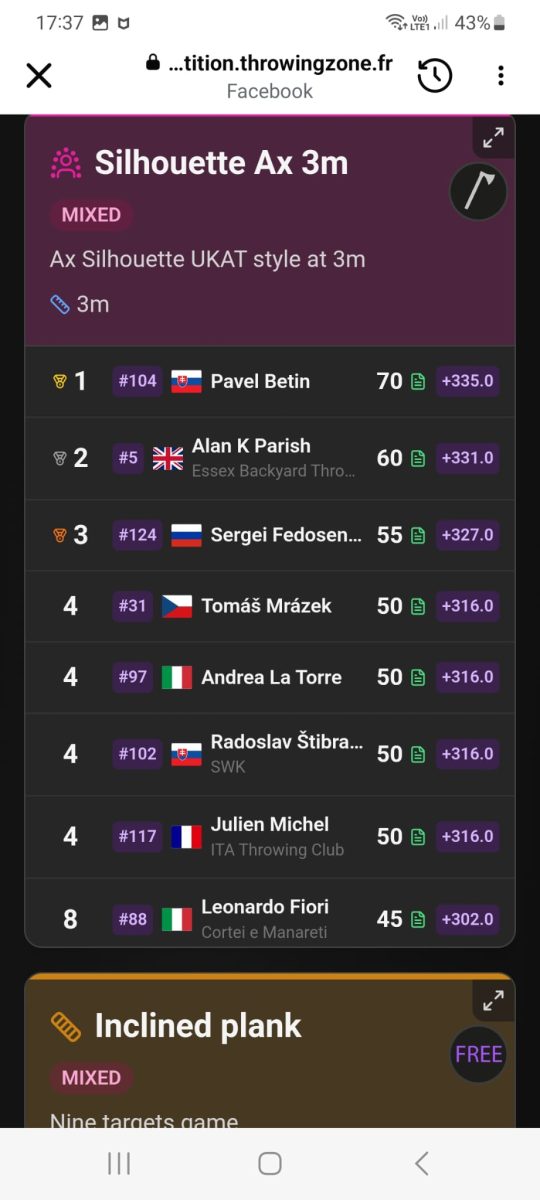Open Pavel Betin's result row
Image resolution: width=540 pixels, height=1200 pixels.
pyautogui.click(x=270, y=381)
